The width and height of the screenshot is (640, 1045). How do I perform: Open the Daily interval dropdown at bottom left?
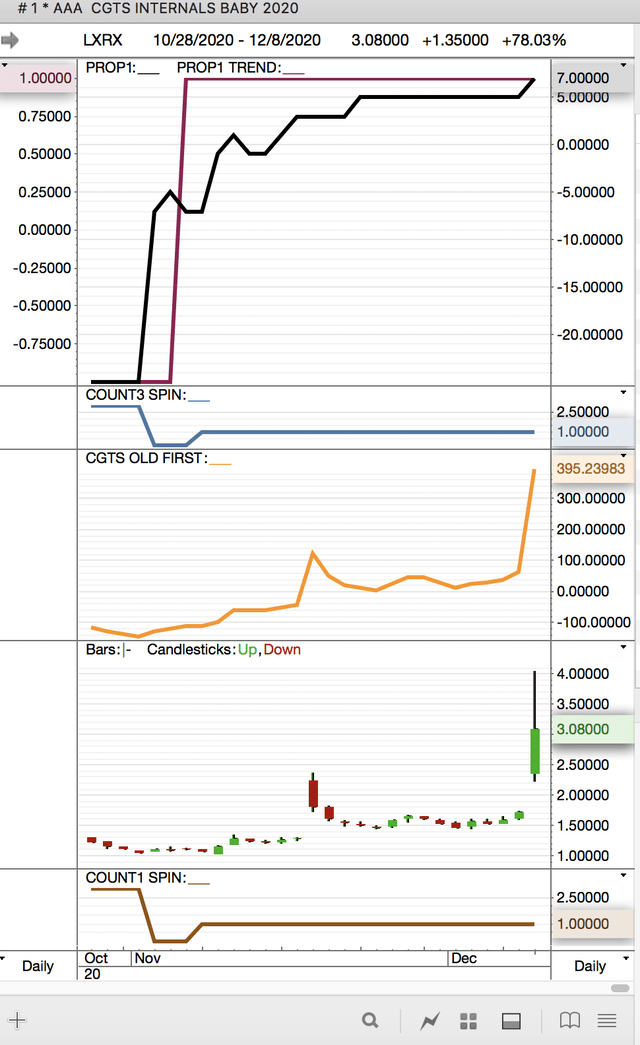30,966
